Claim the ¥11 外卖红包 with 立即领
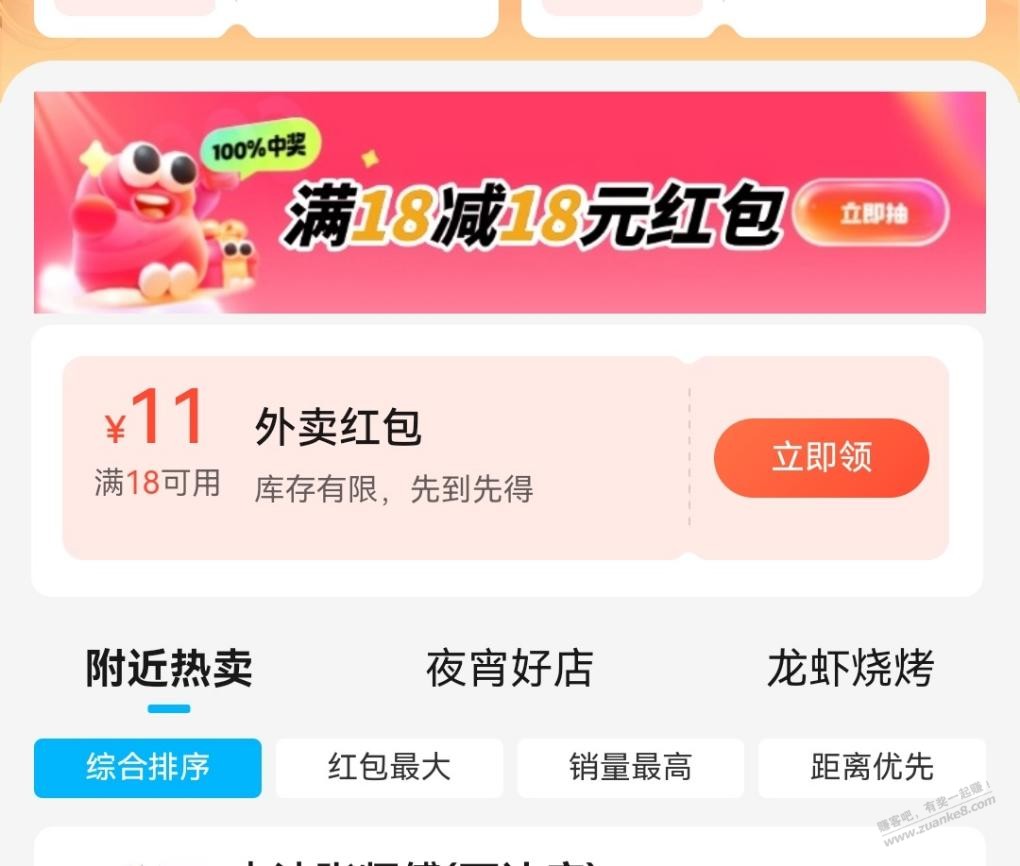 coord(821,457)
